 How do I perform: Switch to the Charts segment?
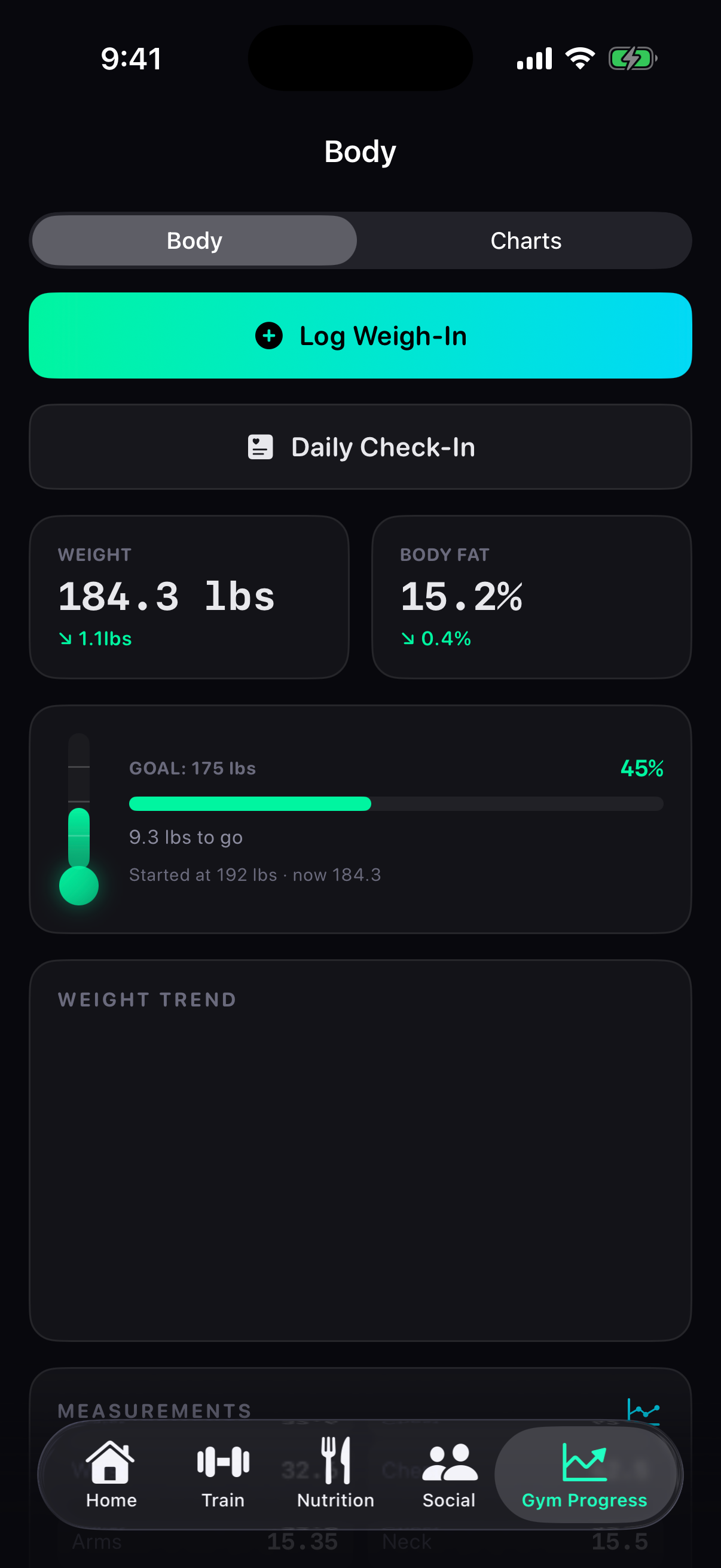pos(526,240)
